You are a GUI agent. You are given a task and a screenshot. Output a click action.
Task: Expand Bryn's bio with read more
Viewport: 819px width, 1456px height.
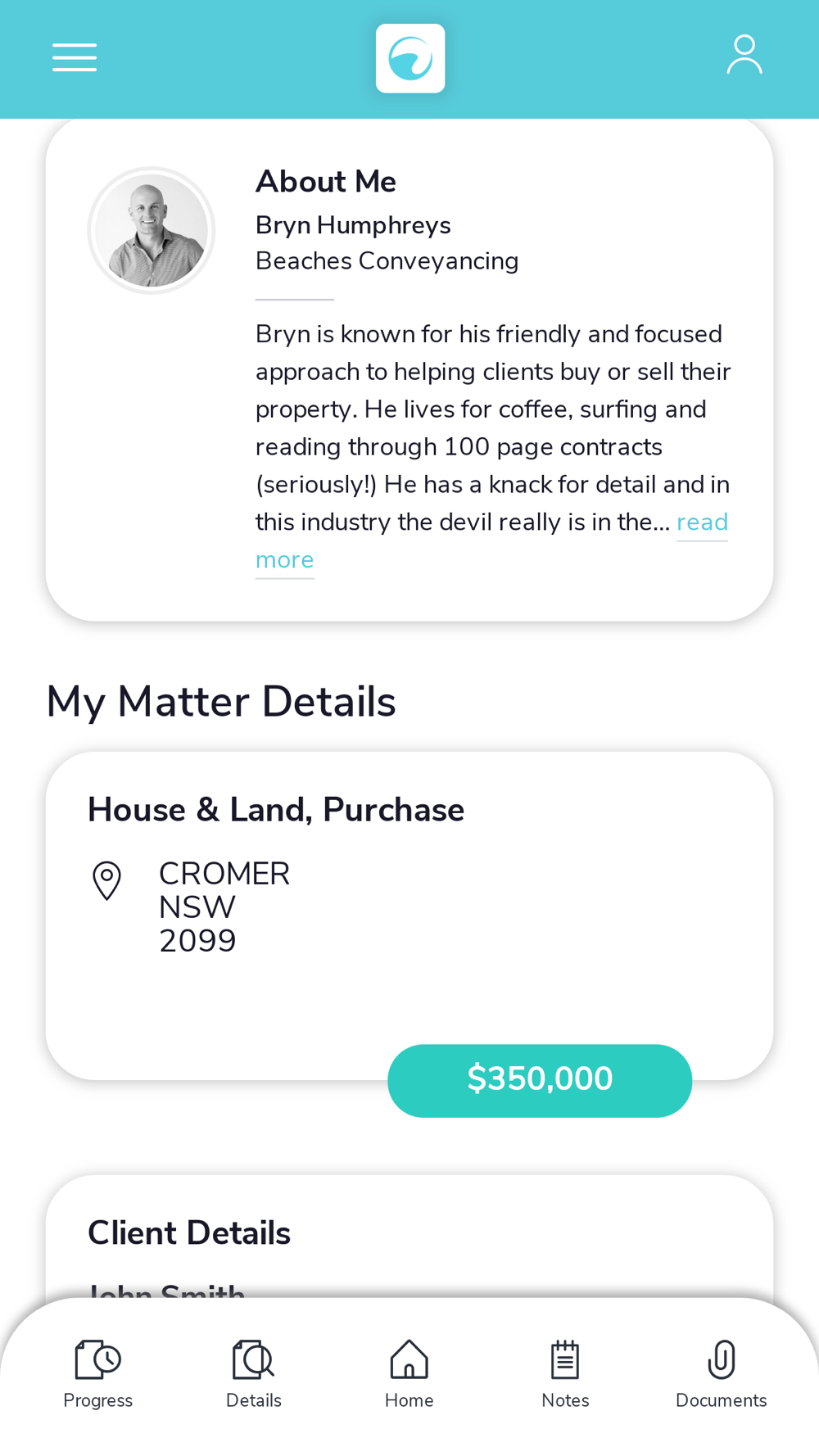coord(702,522)
